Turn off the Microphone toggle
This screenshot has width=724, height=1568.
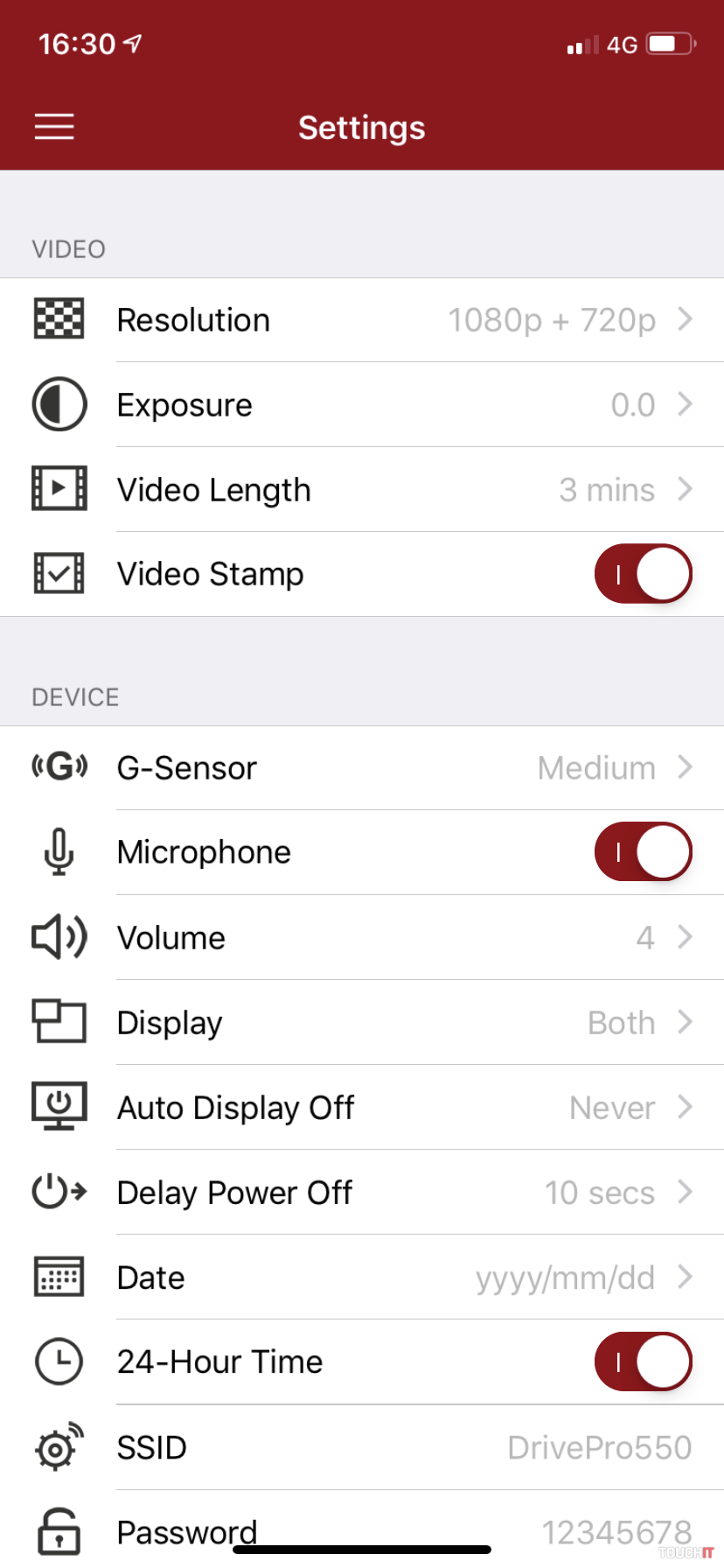click(643, 852)
